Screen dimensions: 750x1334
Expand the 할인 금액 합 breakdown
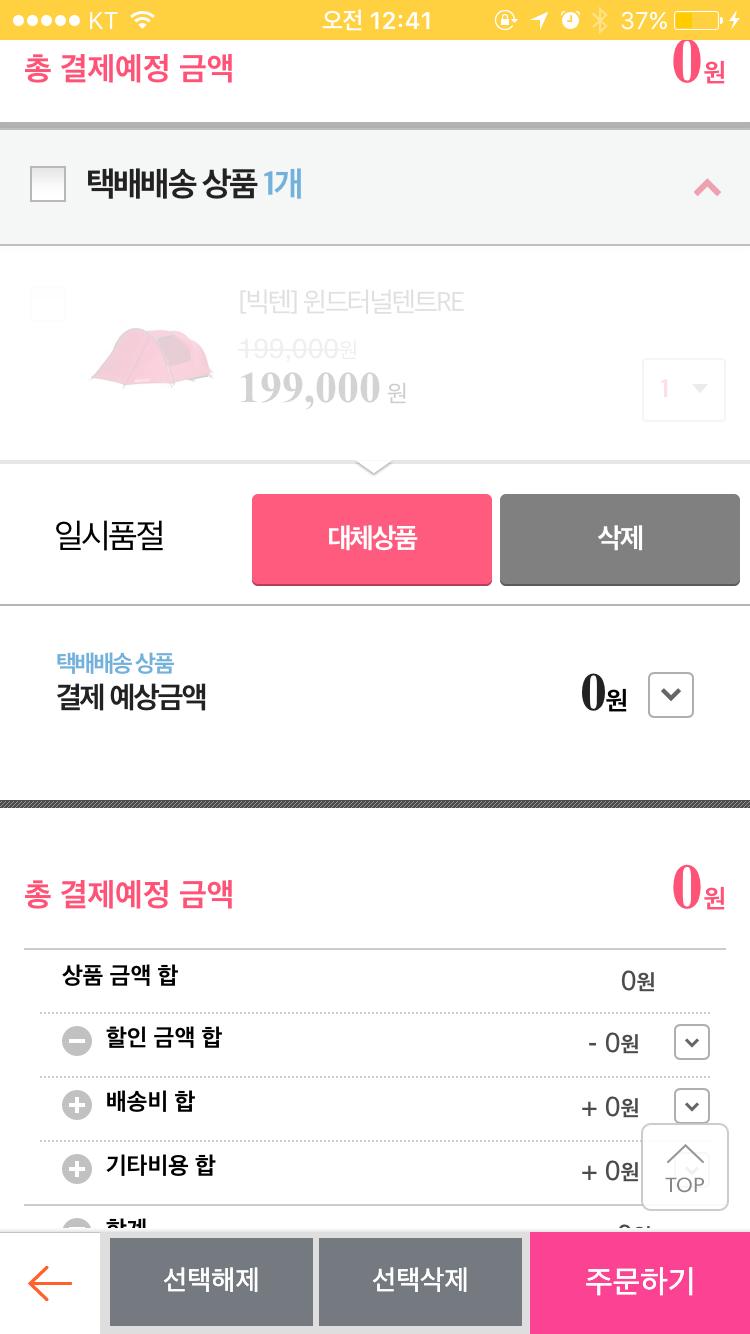tap(691, 1043)
